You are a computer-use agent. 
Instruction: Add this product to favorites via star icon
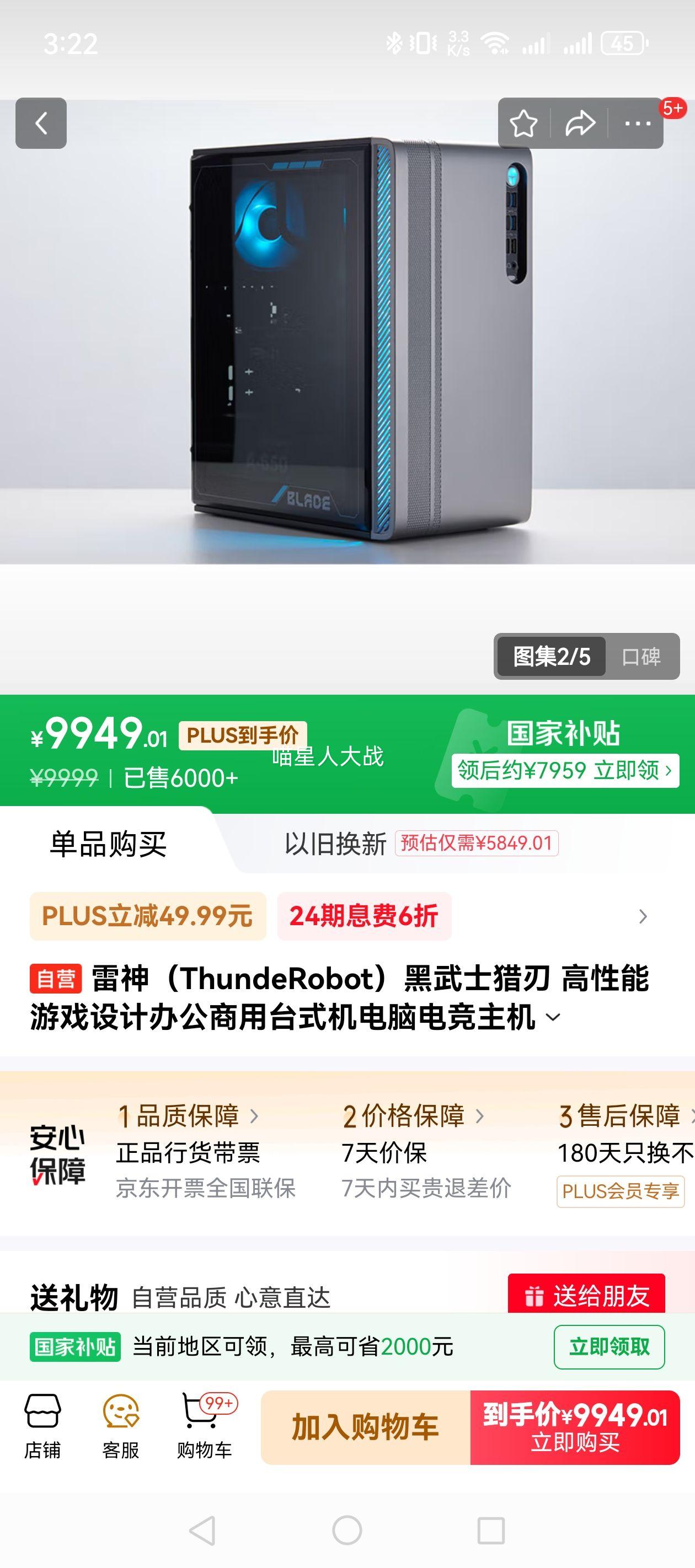coord(525,122)
